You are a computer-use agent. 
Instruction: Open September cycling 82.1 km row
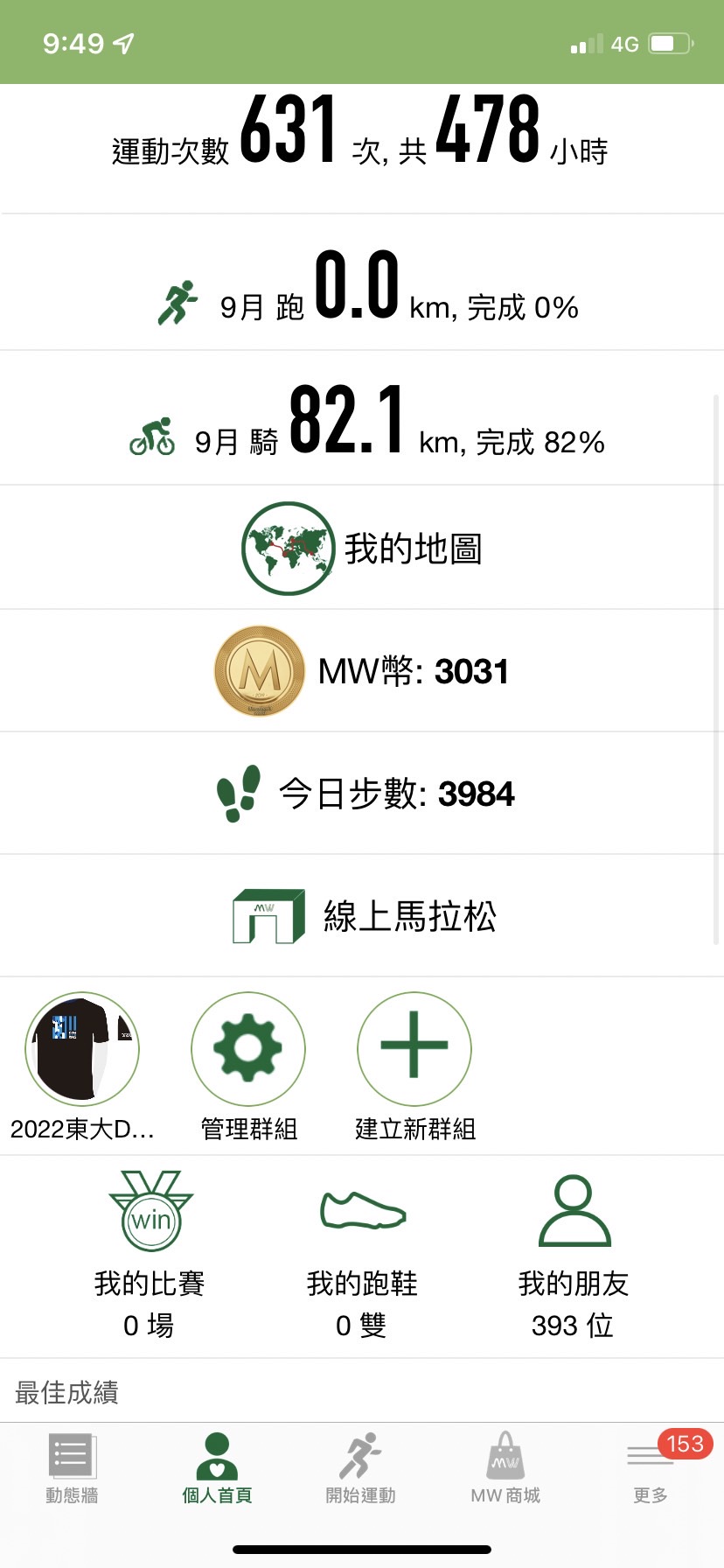(362, 420)
